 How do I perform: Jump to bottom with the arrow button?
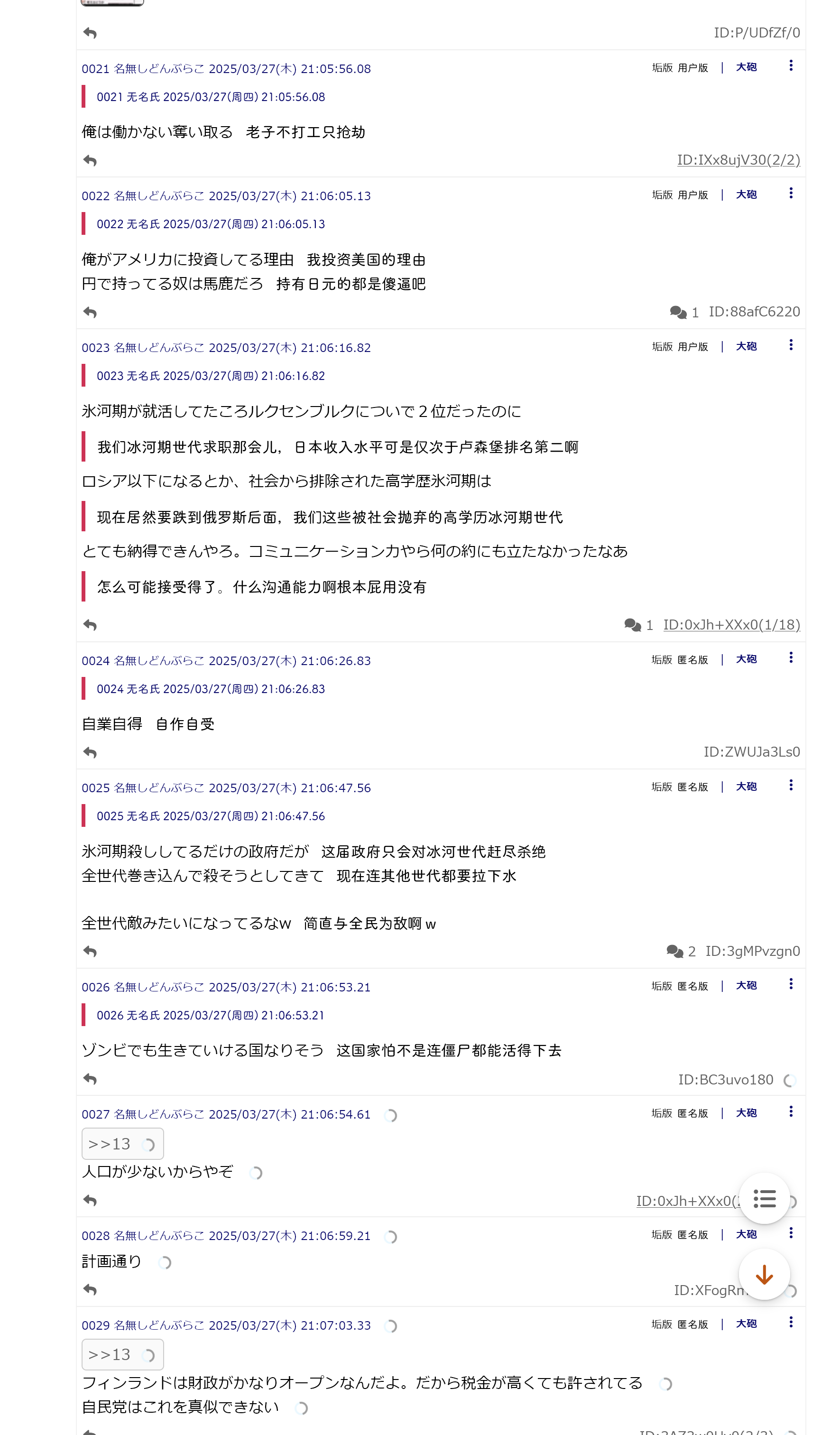764,1275
